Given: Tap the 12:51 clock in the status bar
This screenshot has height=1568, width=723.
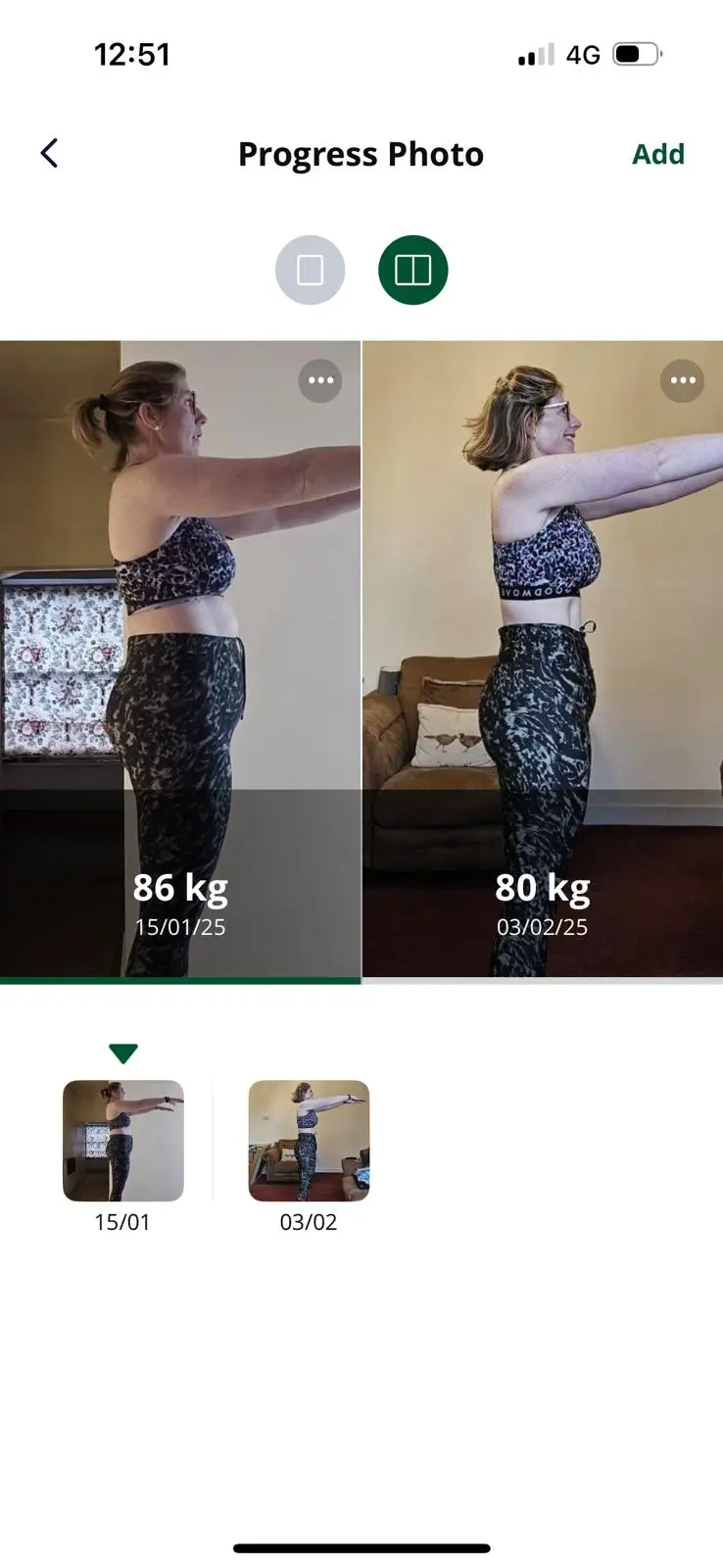Looking at the screenshot, I should (133, 54).
